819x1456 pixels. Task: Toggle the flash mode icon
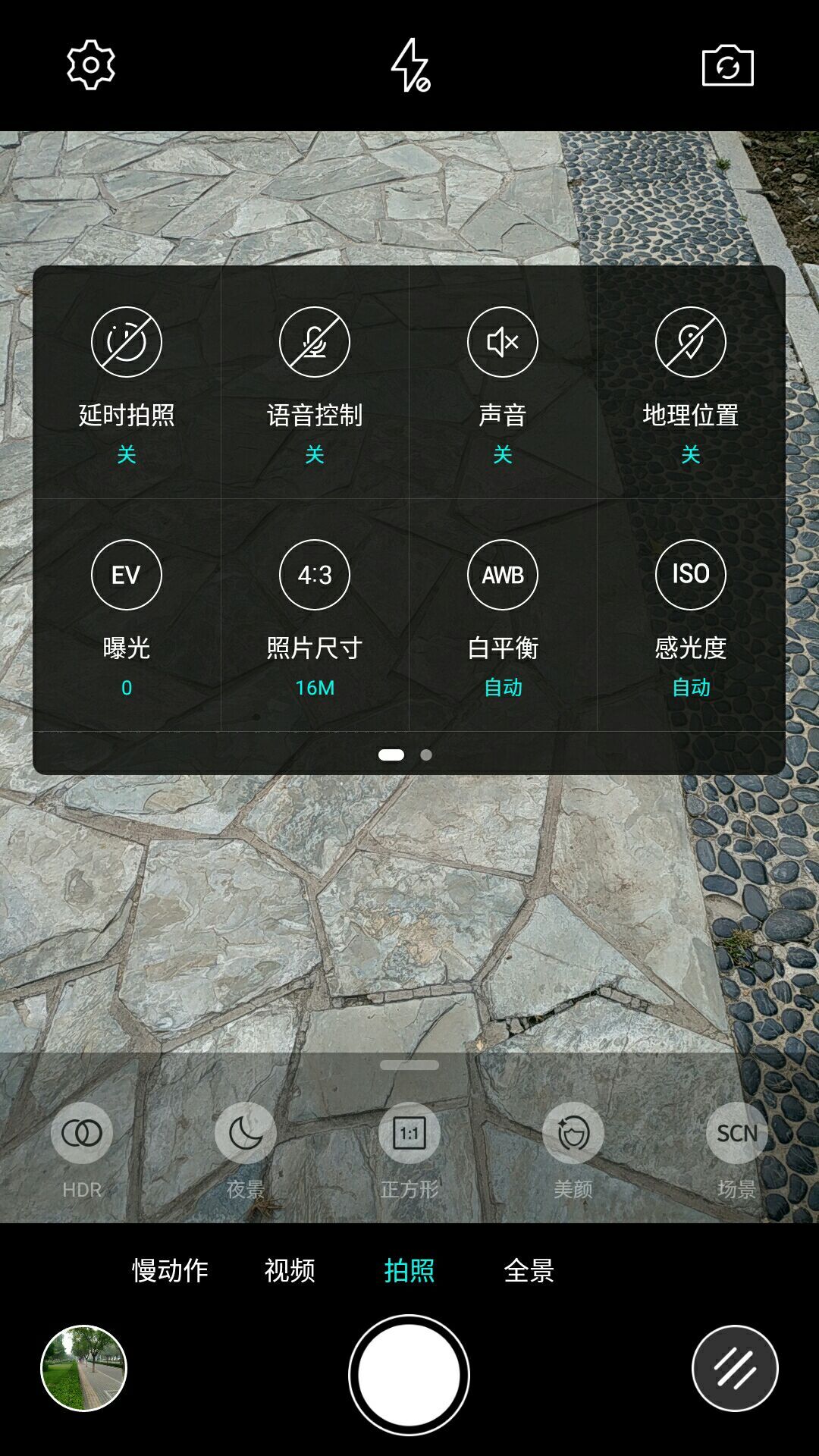tap(410, 65)
